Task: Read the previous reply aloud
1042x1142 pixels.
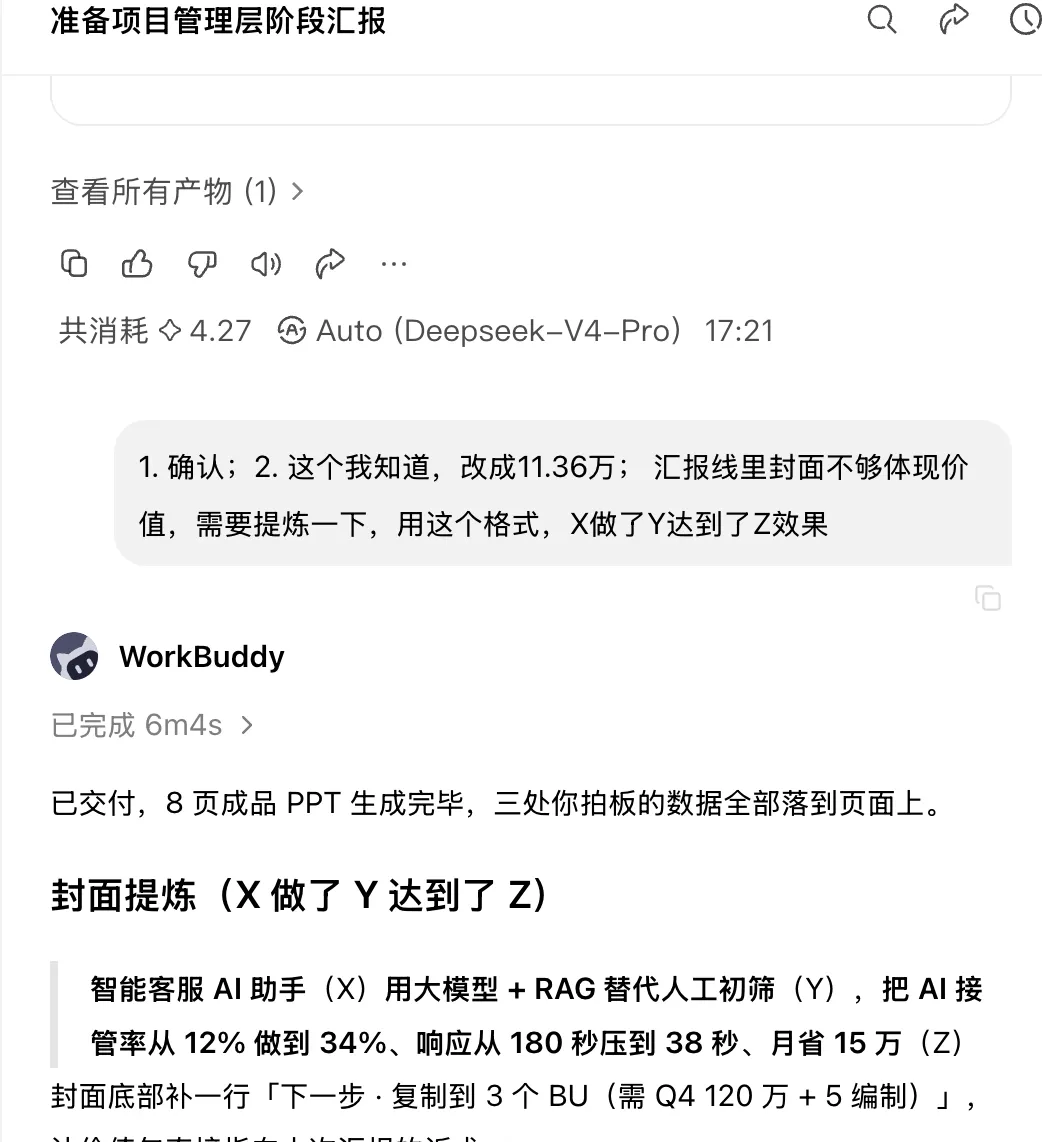Action: pos(266,264)
